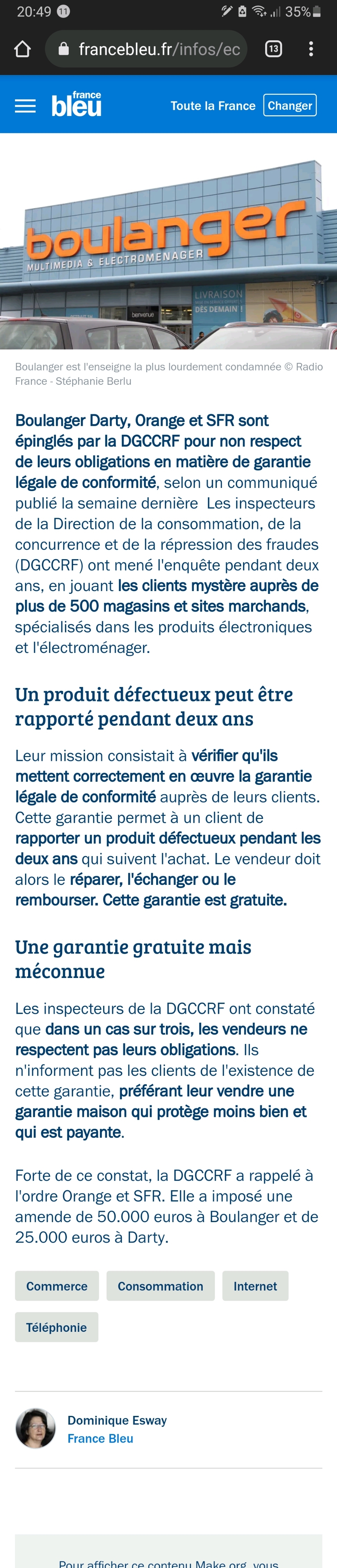The height and width of the screenshot is (1568, 337).
Task: Select the Internet tag chip
Action: pyautogui.click(x=255, y=1286)
